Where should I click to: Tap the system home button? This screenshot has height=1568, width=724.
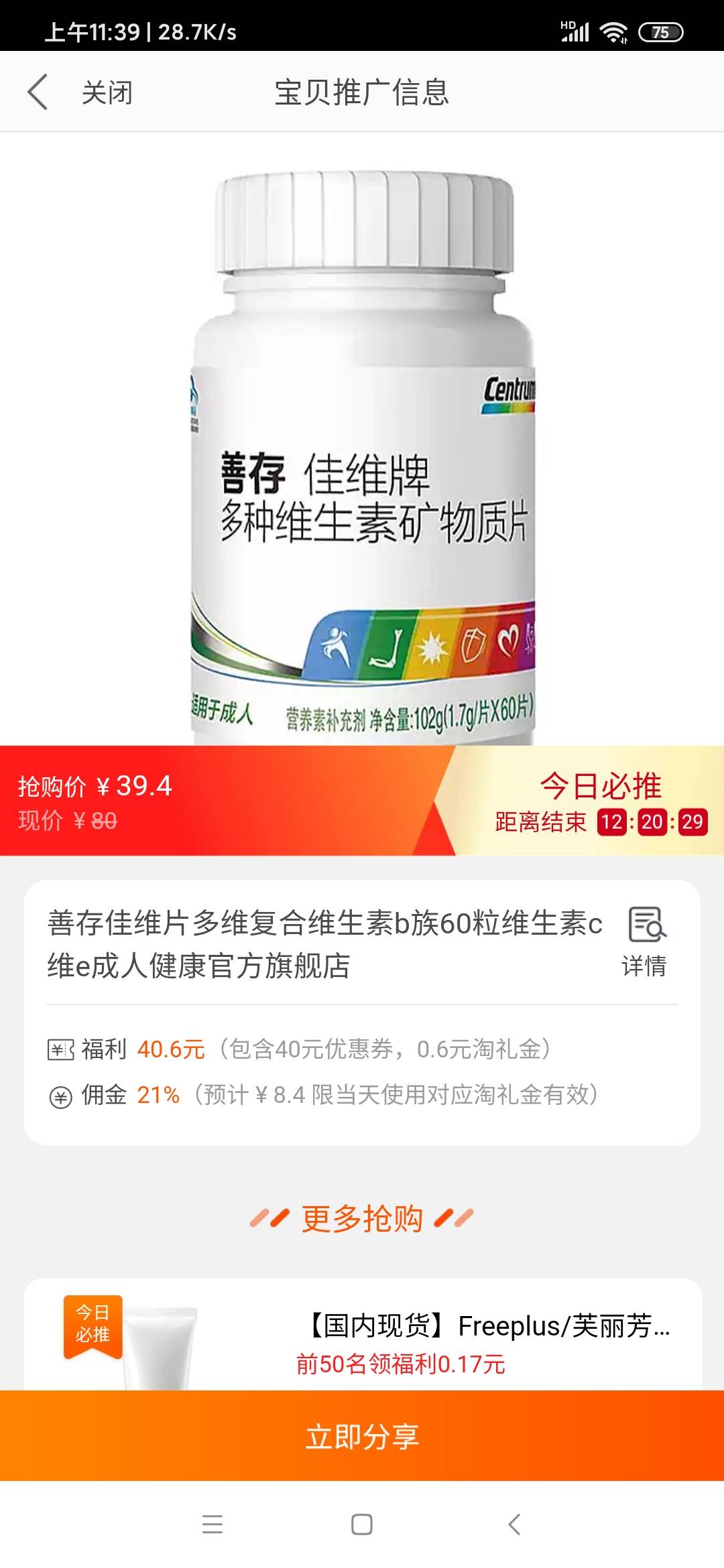click(x=362, y=1524)
